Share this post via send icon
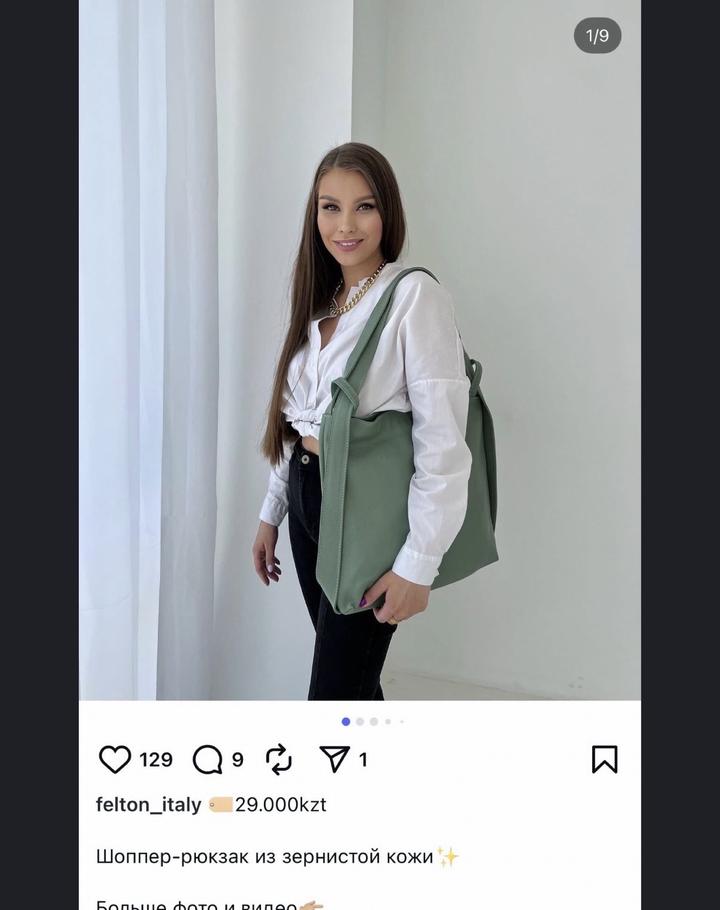Viewport: 720px width, 910px height. 334,760
